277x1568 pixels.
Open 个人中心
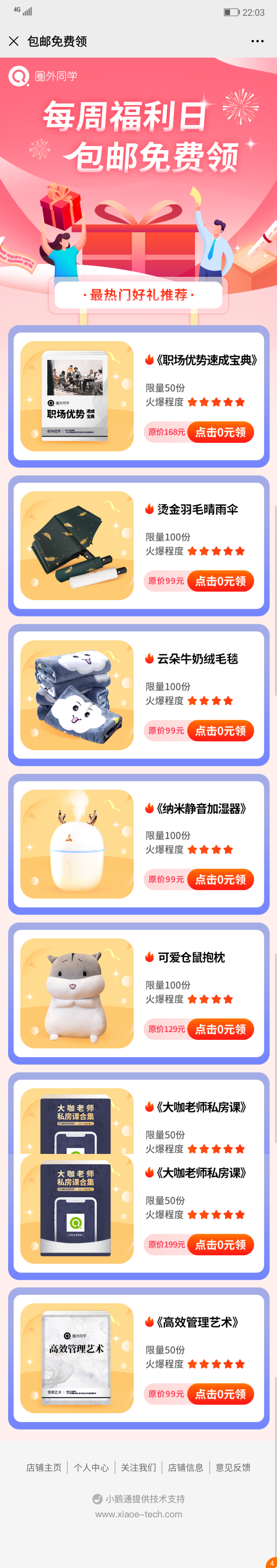(x=92, y=1468)
